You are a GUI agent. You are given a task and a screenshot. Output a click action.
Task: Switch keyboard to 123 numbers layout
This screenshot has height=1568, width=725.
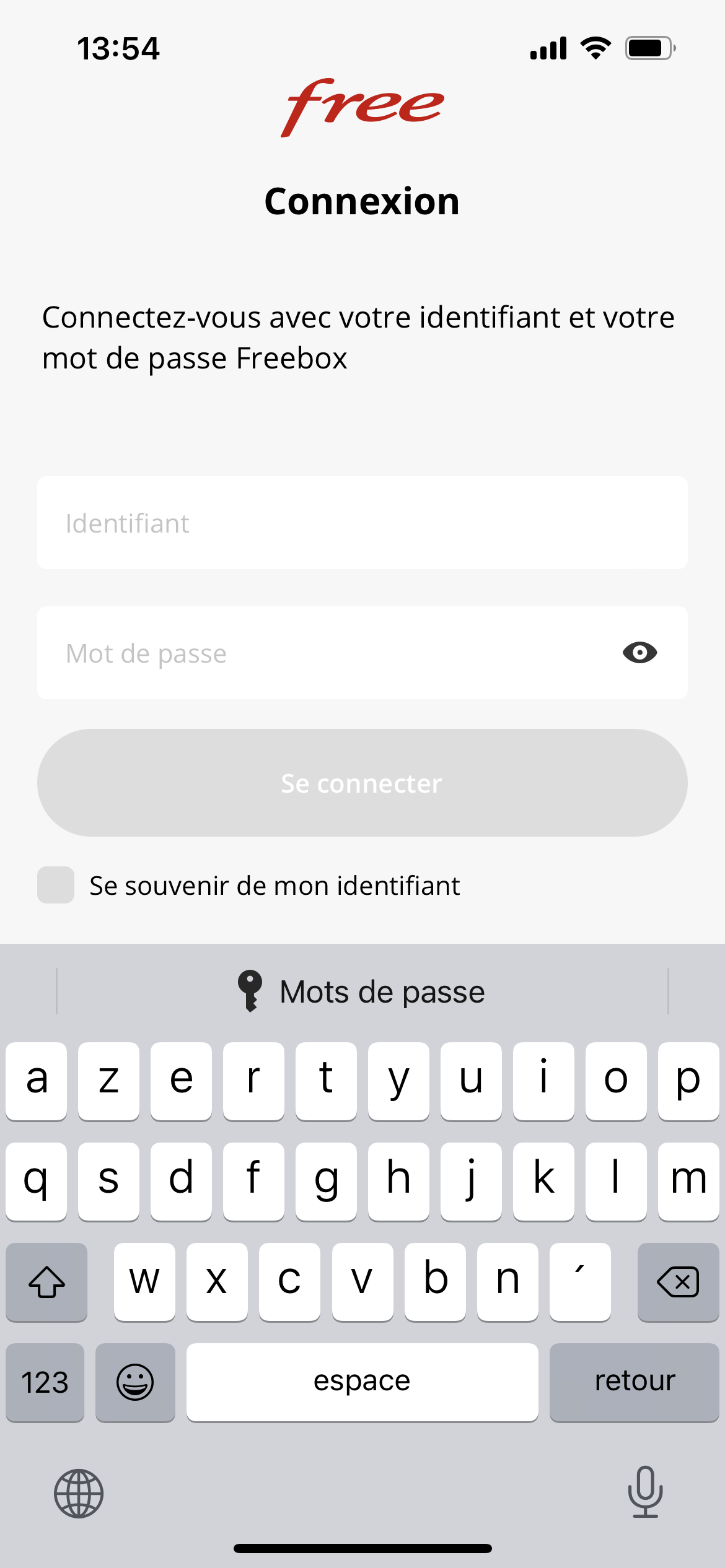45,1382
